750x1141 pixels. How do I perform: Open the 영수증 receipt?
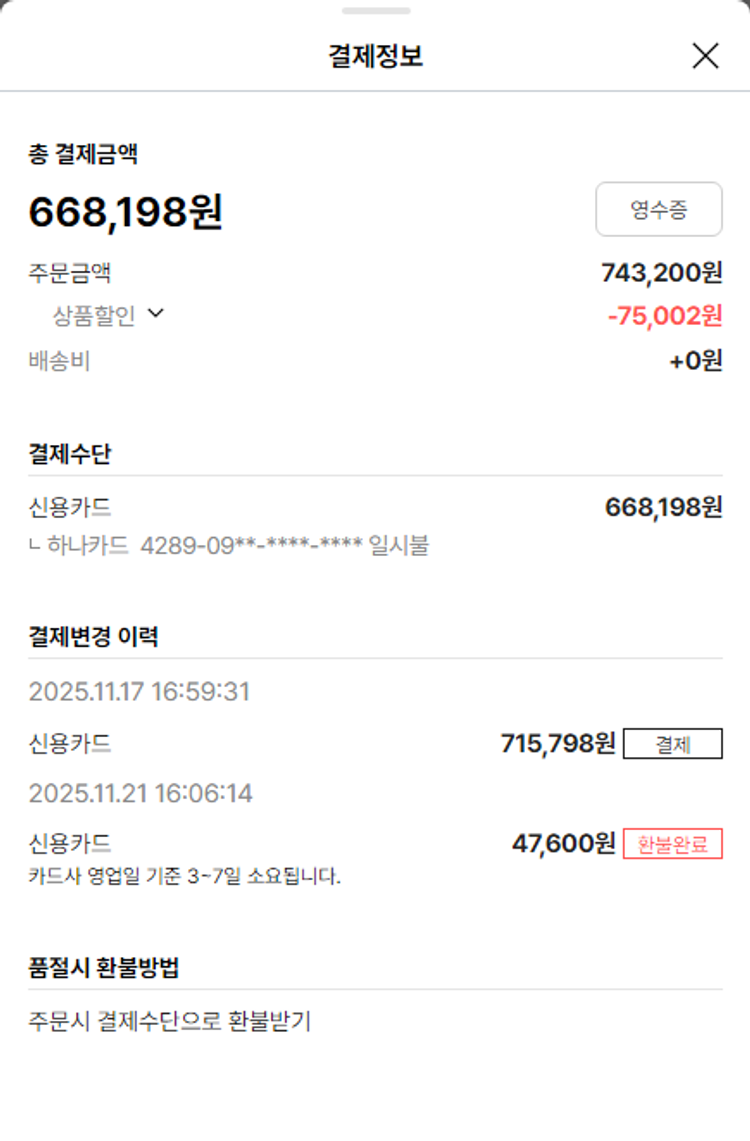(x=658, y=210)
